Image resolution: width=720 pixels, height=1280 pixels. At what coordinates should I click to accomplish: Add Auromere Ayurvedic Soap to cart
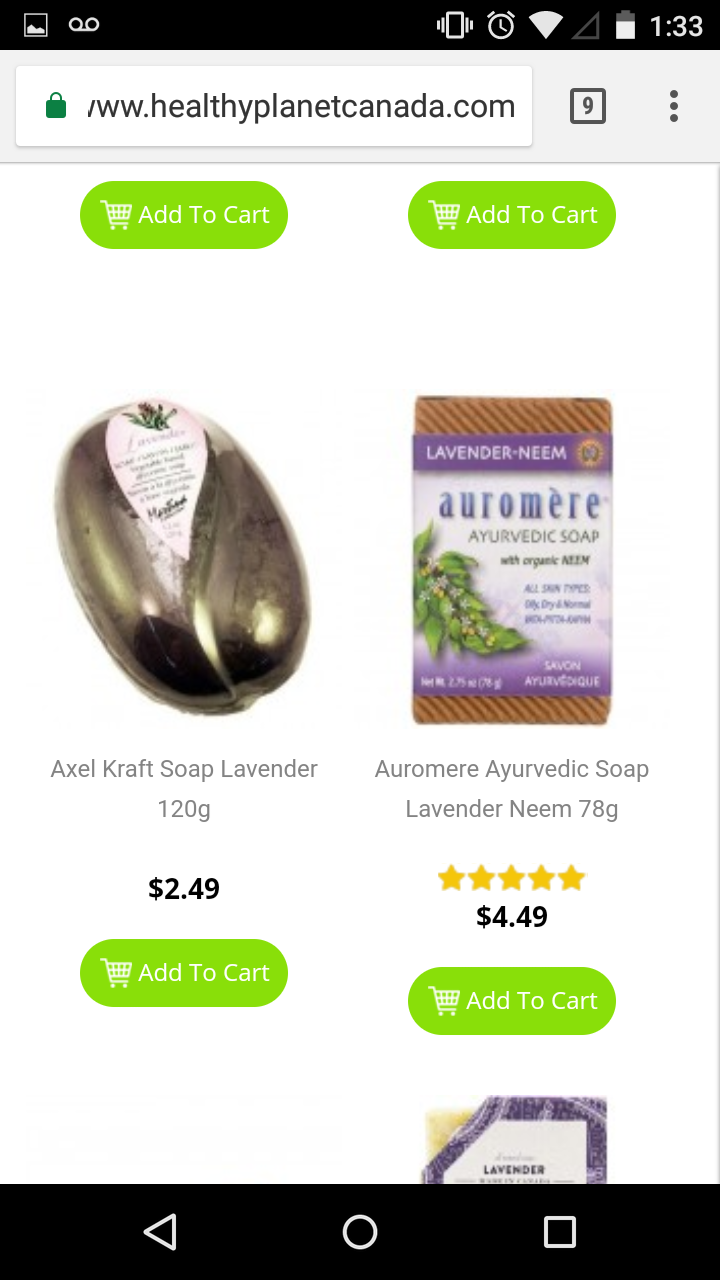(512, 1000)
